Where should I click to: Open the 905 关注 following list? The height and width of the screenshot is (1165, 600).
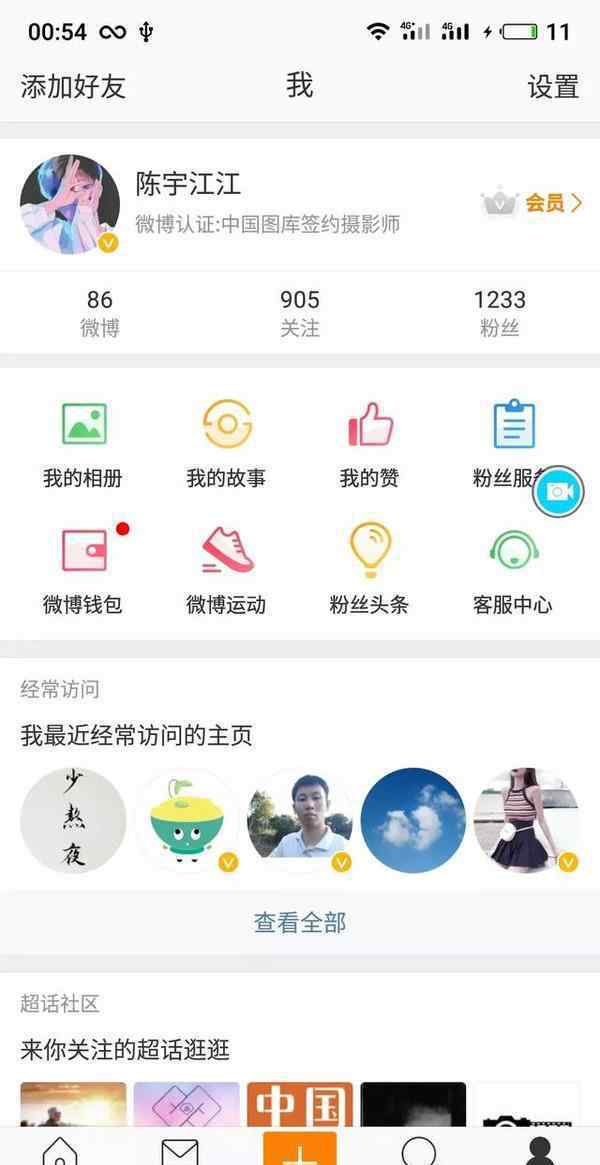pyautogui.click(x=299, y=312)
